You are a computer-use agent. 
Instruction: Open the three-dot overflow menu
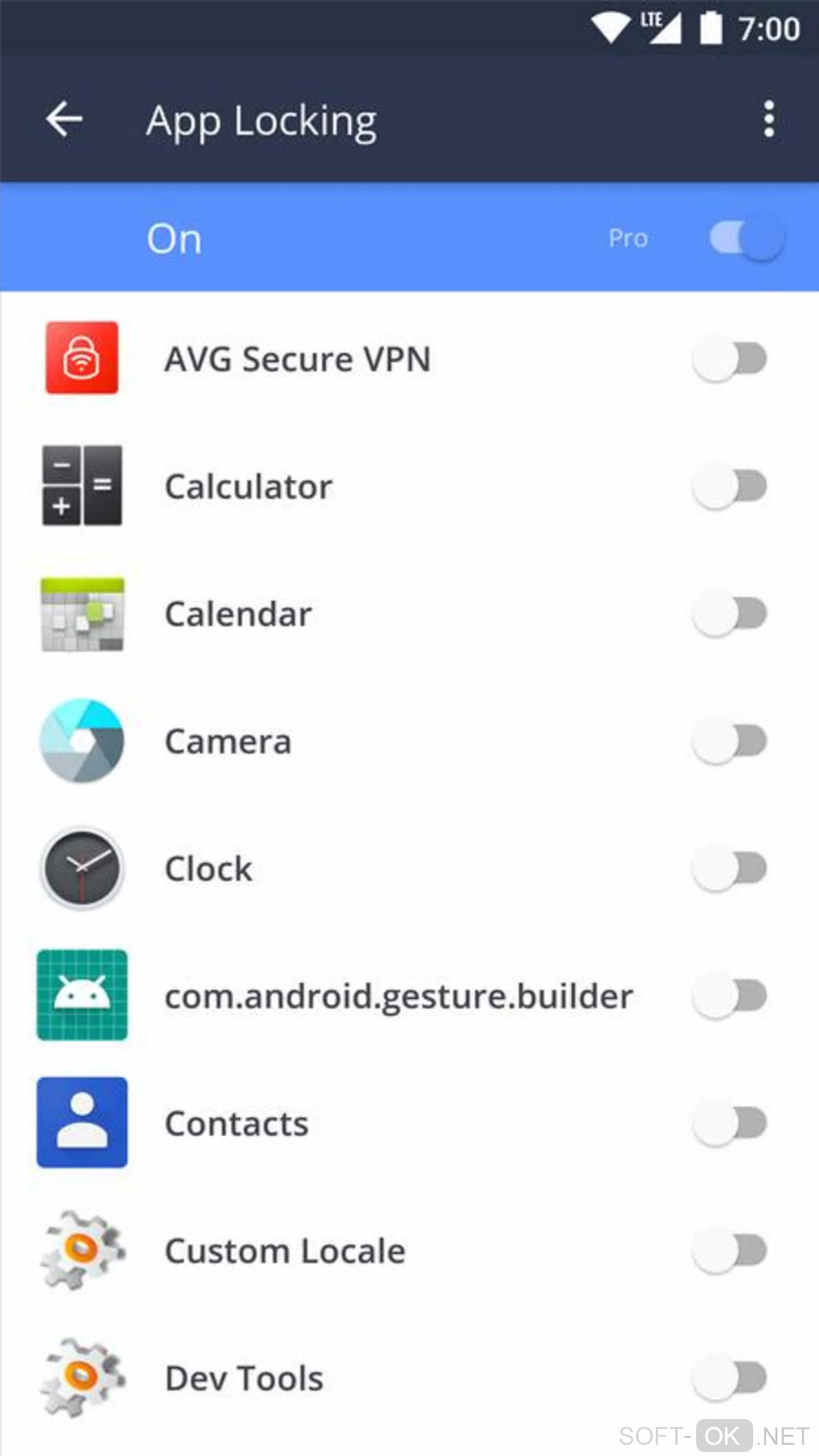pos(768,120)
